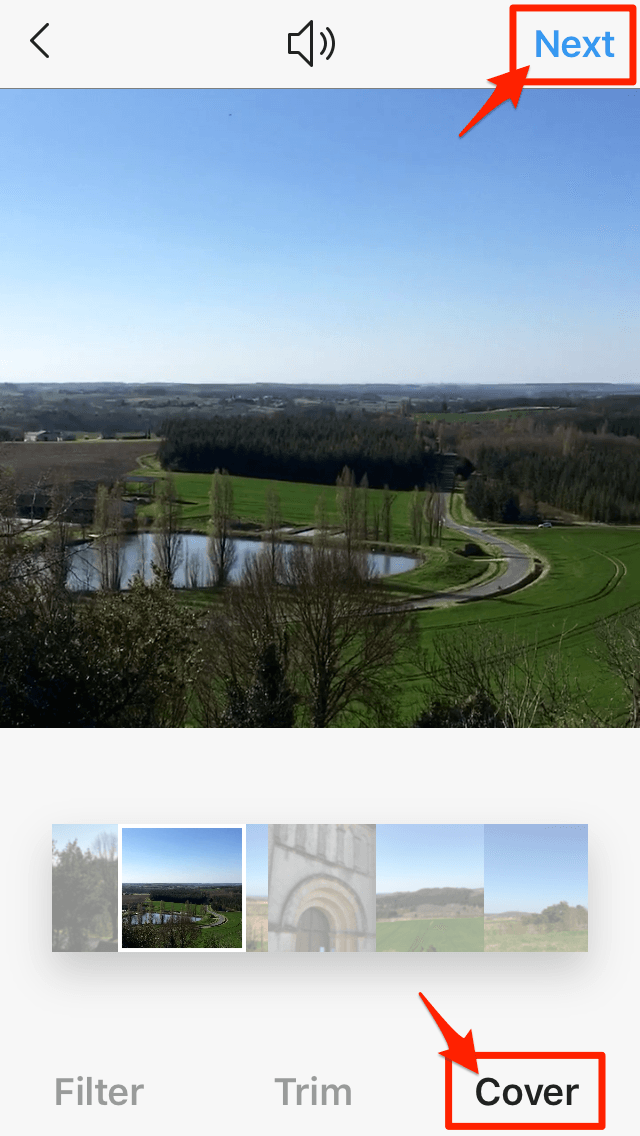Proceed with the Next button
Viewport: 640px width, 1136px height.
point(574,44)
